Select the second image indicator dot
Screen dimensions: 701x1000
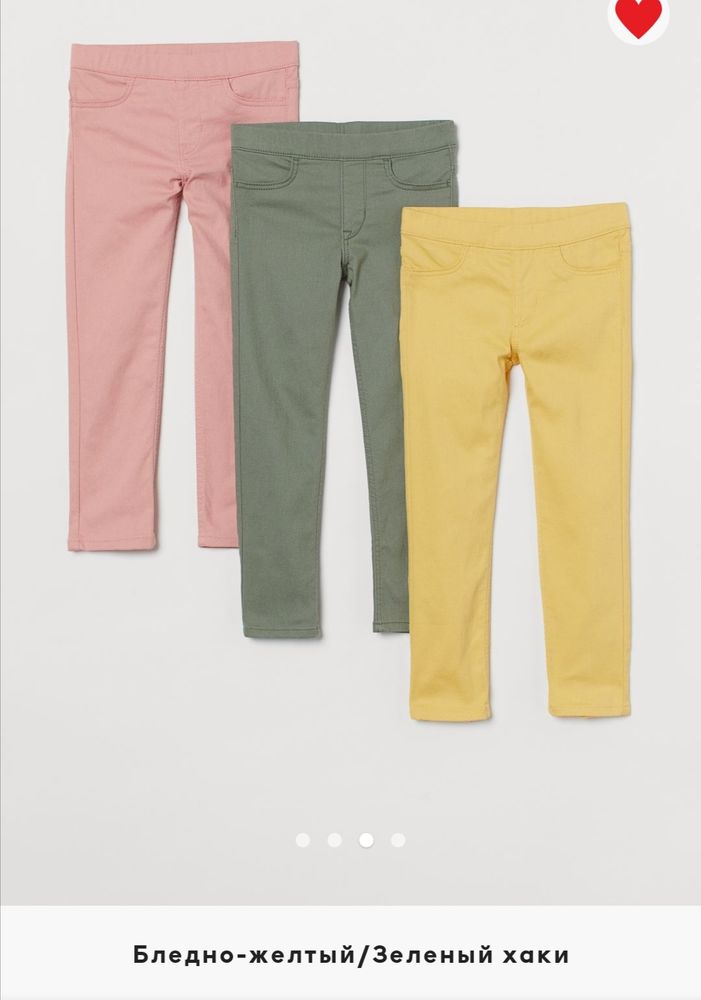pos(335,840)
